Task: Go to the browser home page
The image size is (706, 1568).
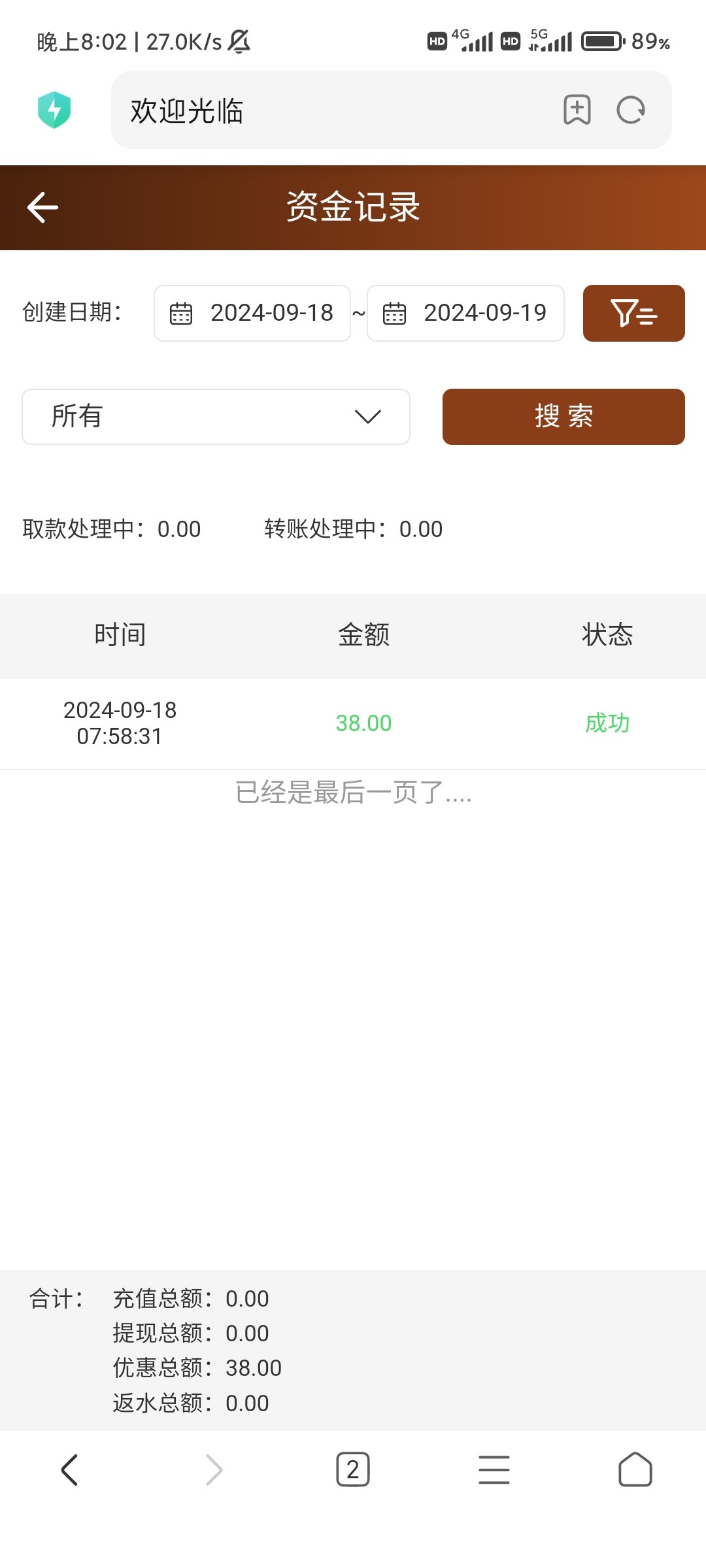Action: pyautogui.click(x=635, y=1470)
